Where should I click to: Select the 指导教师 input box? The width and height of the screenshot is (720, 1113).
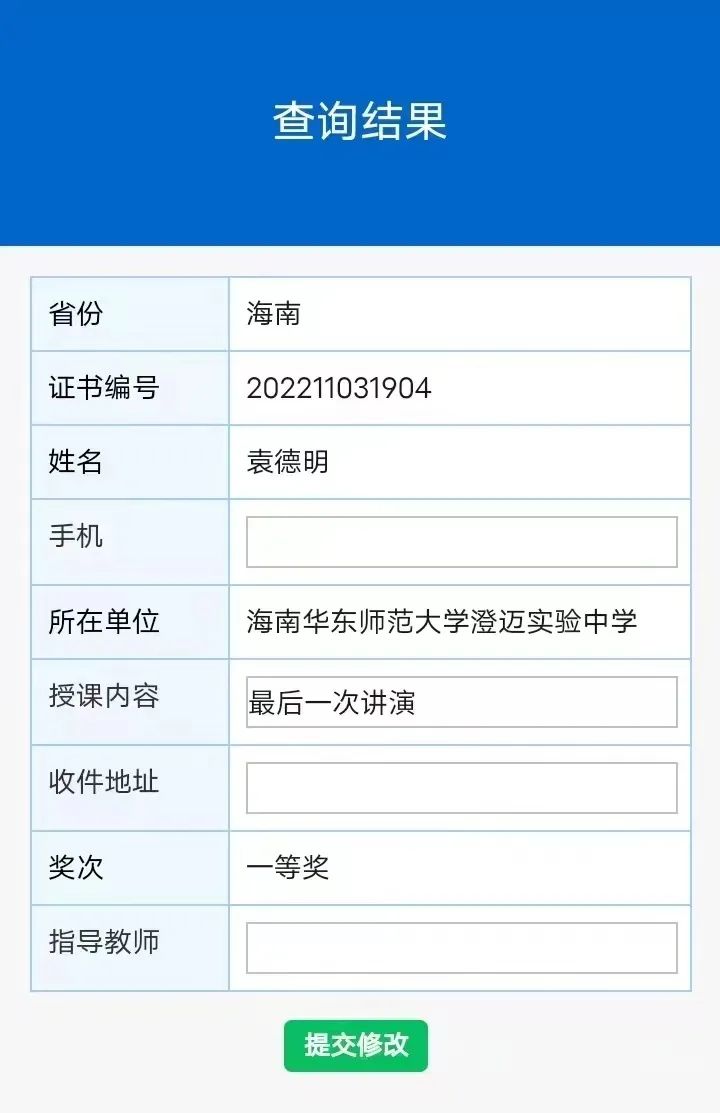pyautogui.click(x=461, y=948)
